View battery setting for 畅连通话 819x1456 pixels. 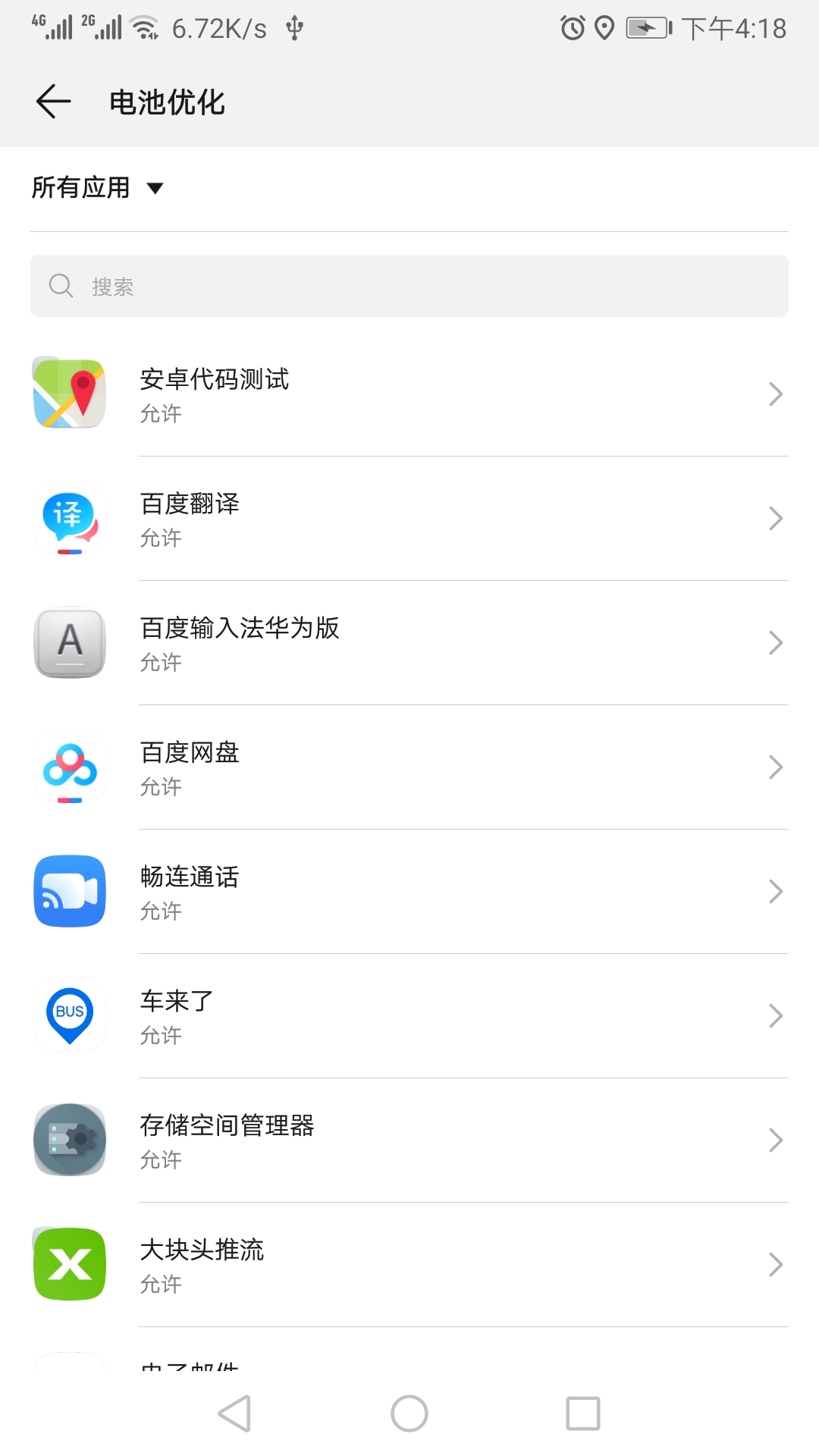pyautogui.click(x=409, y=892)
